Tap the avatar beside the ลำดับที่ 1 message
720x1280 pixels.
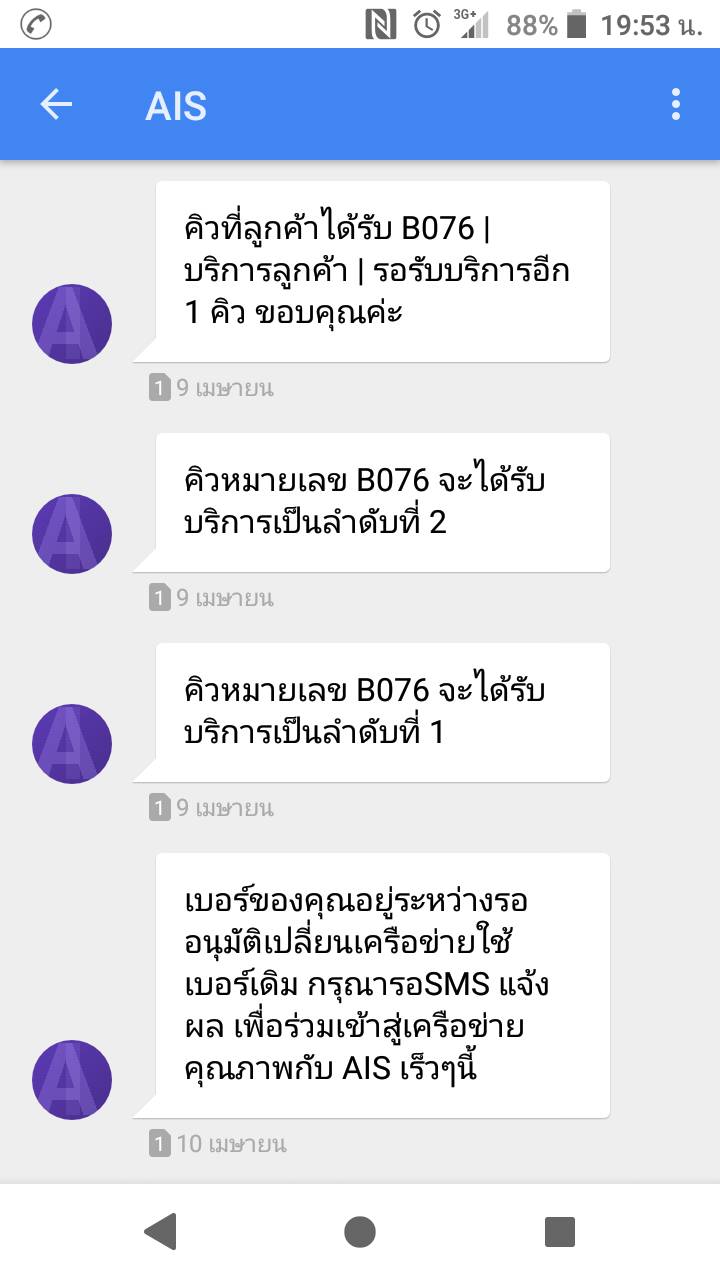72,744
